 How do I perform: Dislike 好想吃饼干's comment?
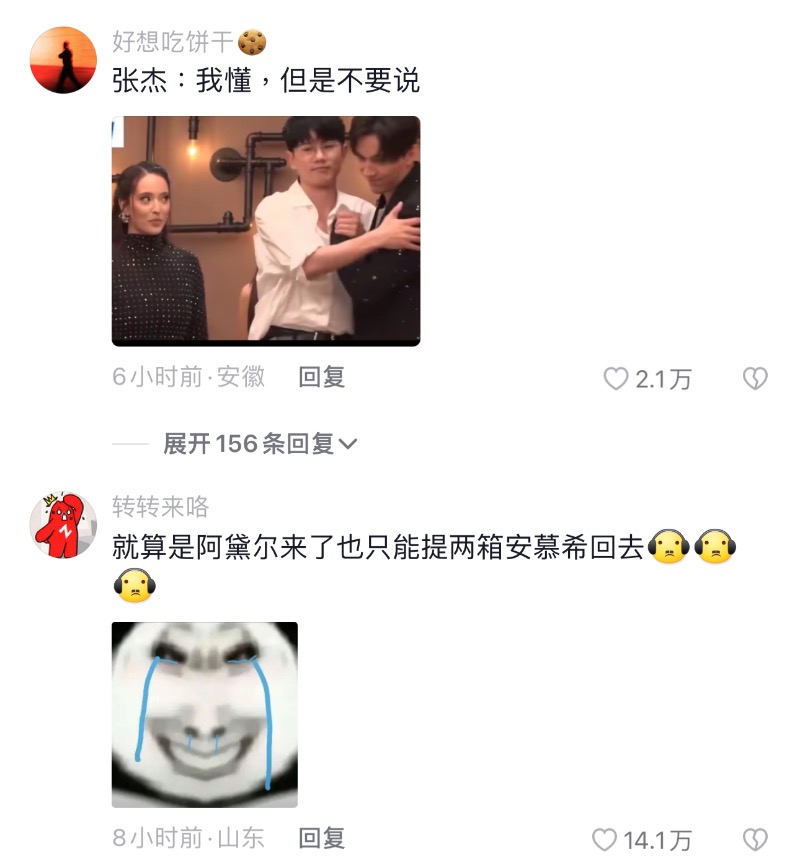(754, 378)
